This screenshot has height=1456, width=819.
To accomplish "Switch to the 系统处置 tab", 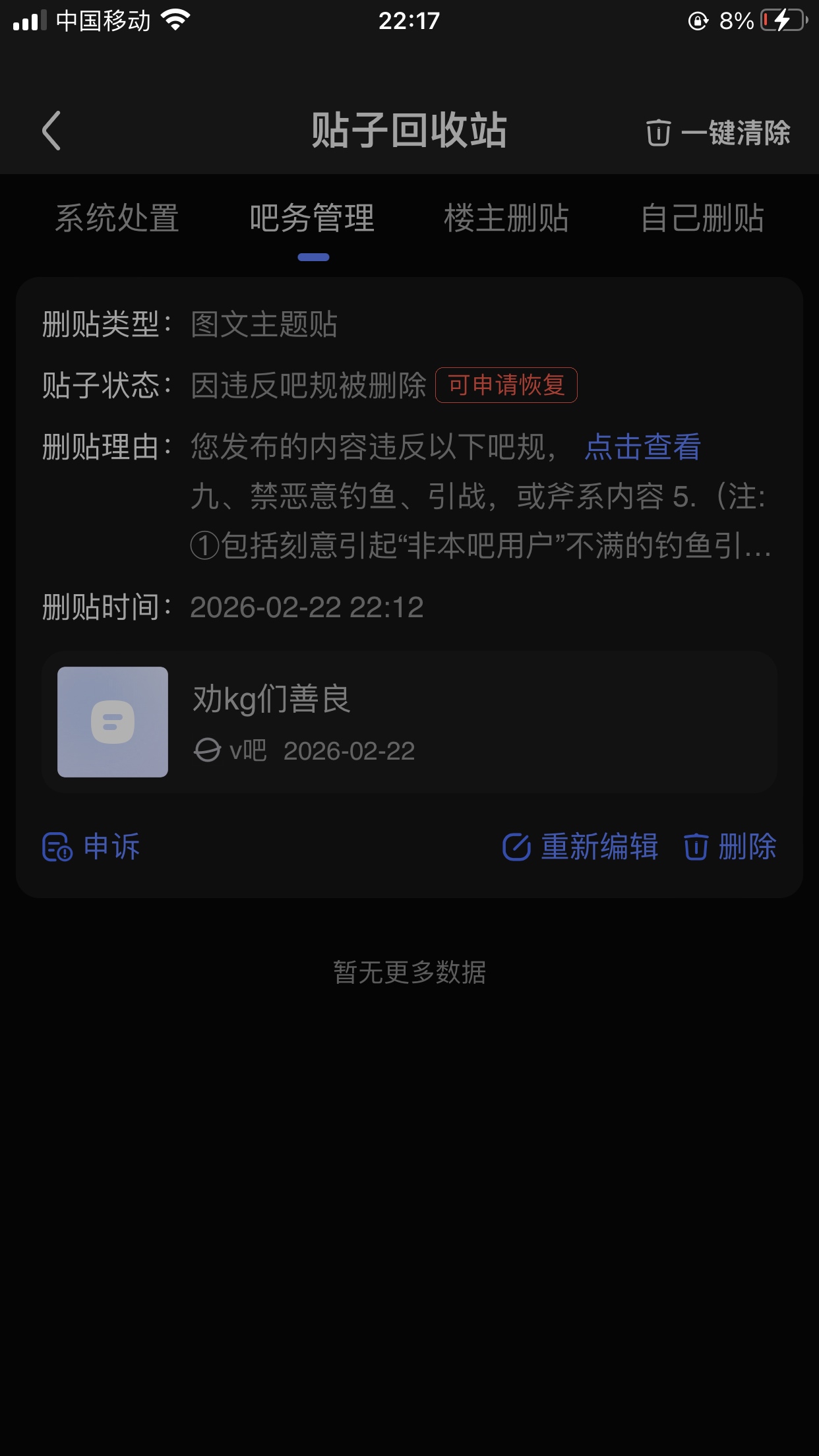I will point(117,218).
